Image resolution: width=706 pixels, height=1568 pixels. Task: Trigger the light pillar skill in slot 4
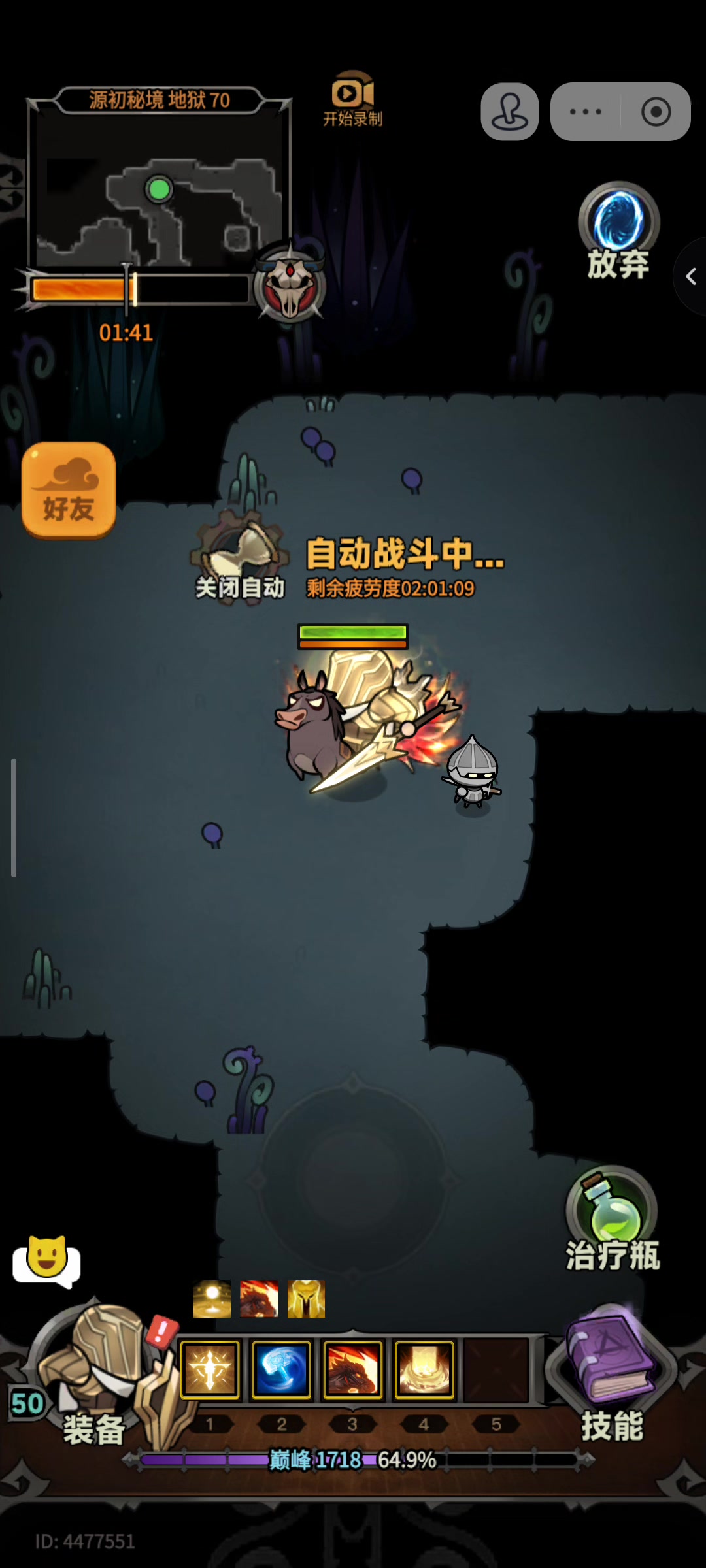click(x=424, y=1370)
